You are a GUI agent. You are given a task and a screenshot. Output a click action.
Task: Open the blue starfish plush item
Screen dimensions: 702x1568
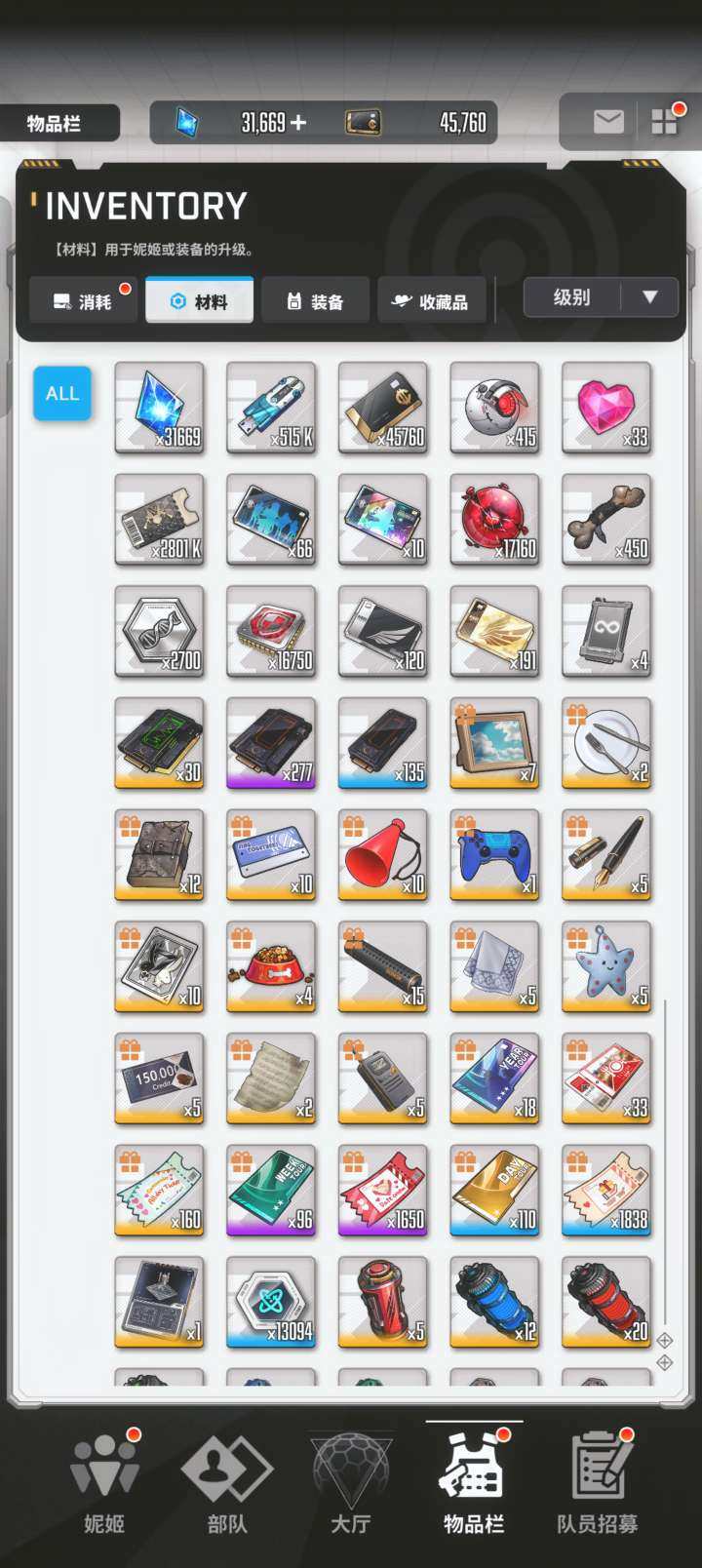(x=606, y=967)
